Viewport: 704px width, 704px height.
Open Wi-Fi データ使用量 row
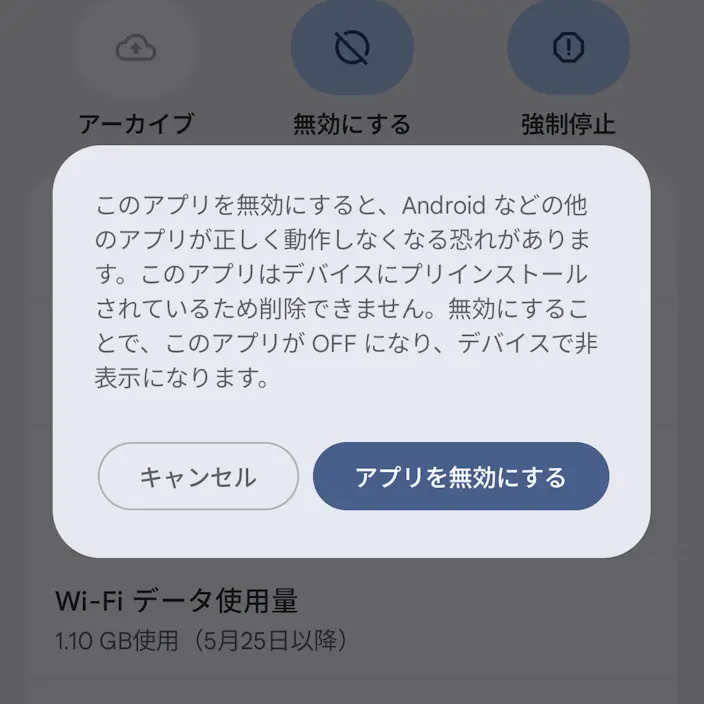[x=352, y=620]
